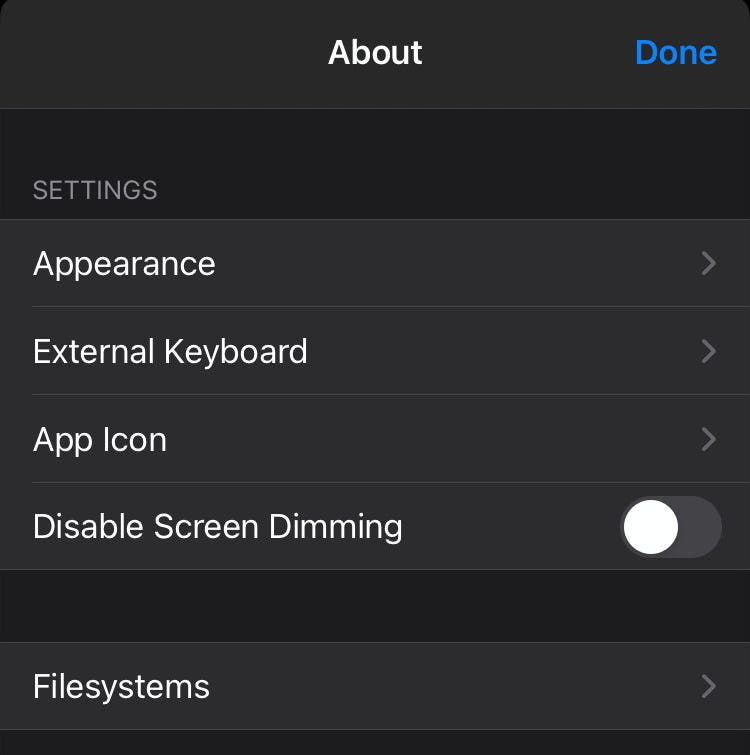Open the Filesystems row

click(x=374, y=687)
